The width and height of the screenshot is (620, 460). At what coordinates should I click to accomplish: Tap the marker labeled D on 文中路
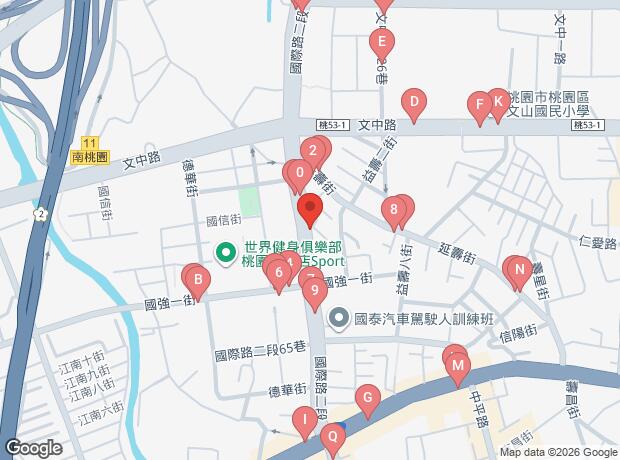coord(414,102)
